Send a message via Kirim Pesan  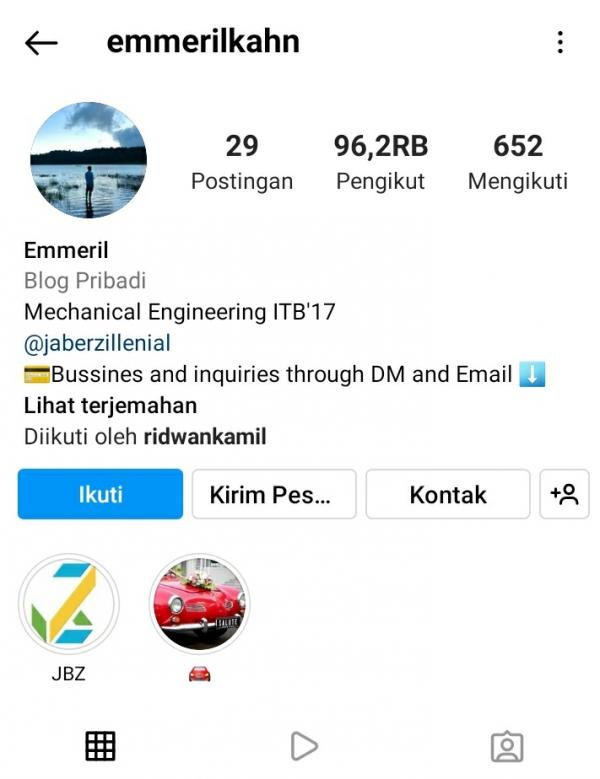point(273,494)
